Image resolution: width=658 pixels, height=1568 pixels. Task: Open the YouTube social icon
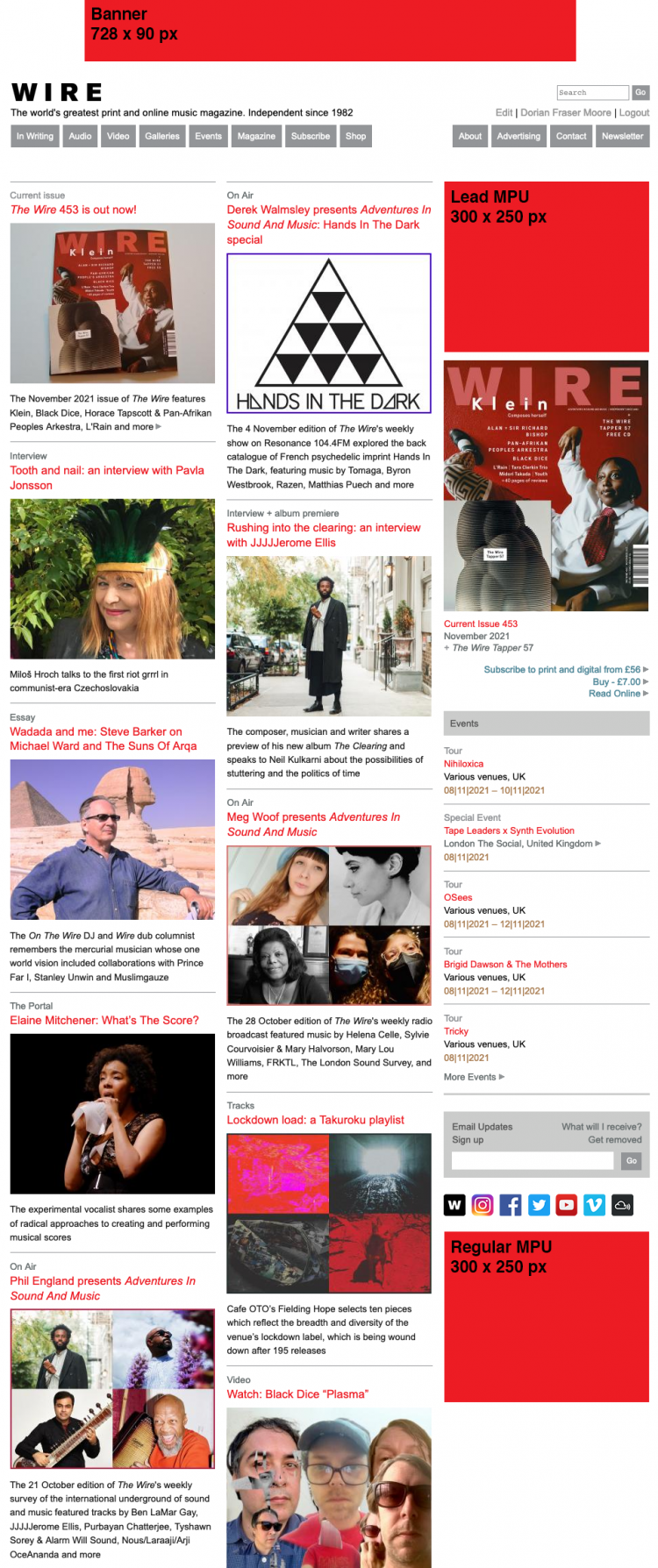pyautogui.click(x=567, y=1205)
